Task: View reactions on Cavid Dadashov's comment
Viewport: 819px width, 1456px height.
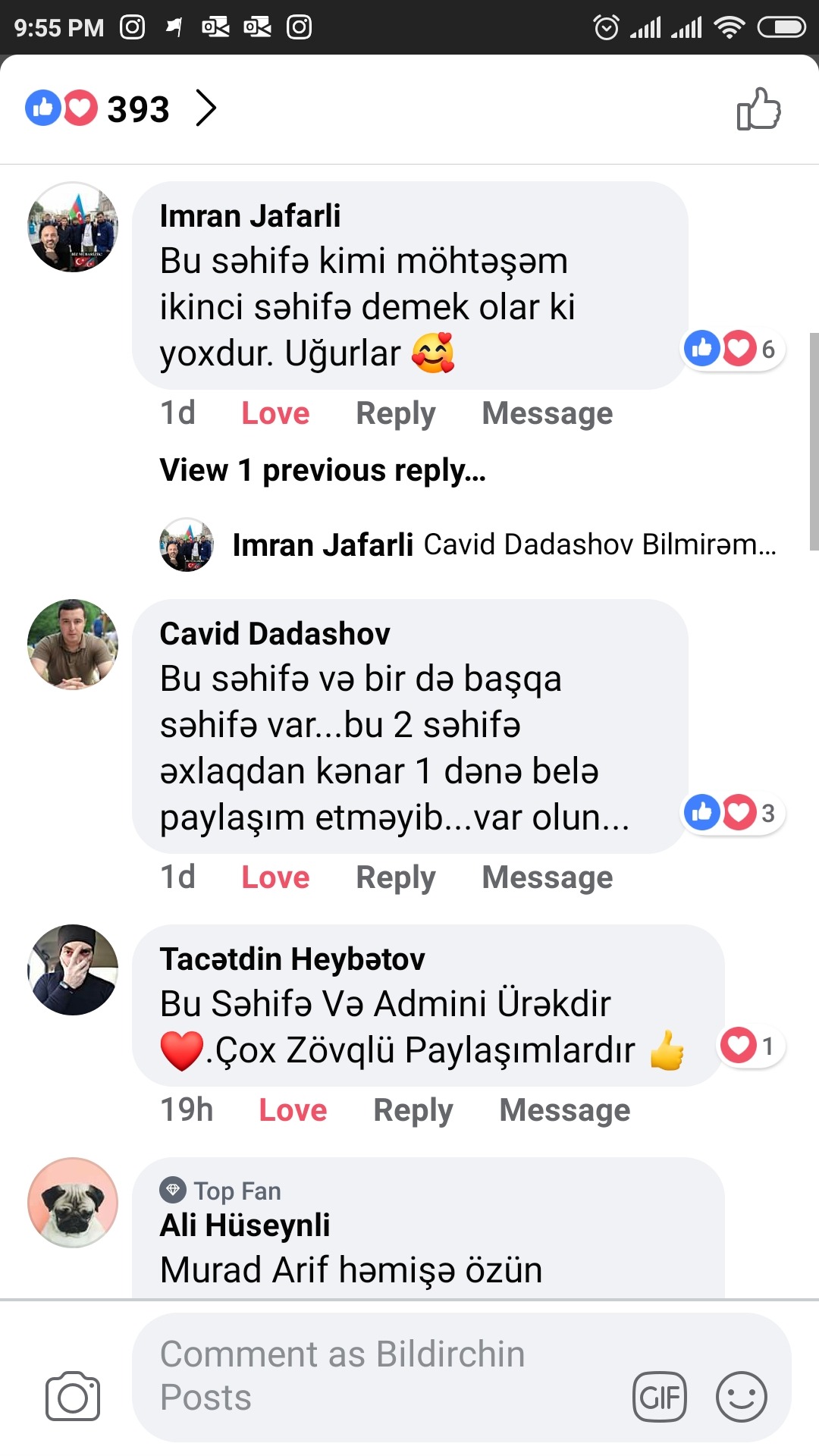Action: (x=733, y=813)
